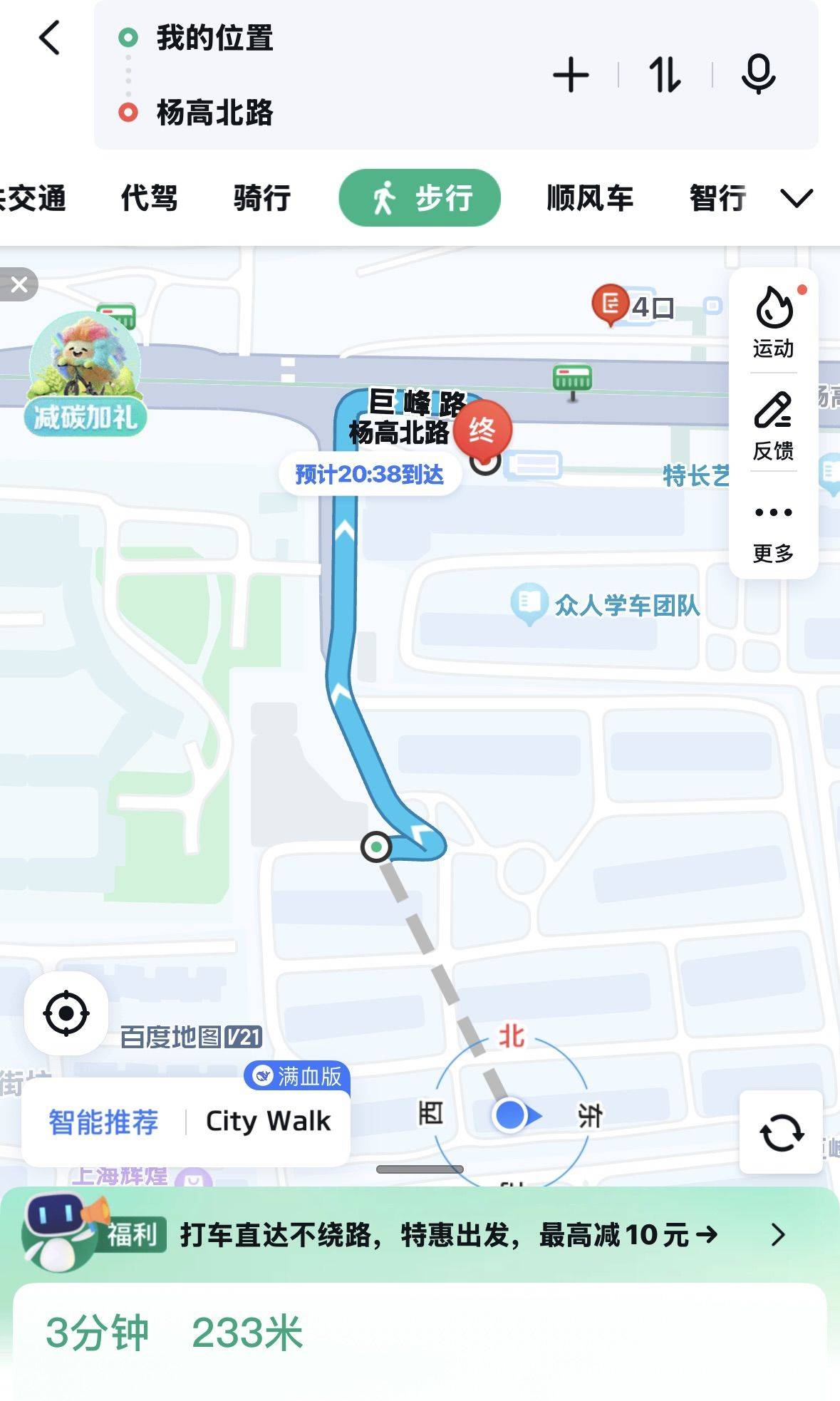The height and width of the screenshot is (1401, 840).
Task: Dismiss the 减碳加礼 floating banner
Action: click(19, 284)
